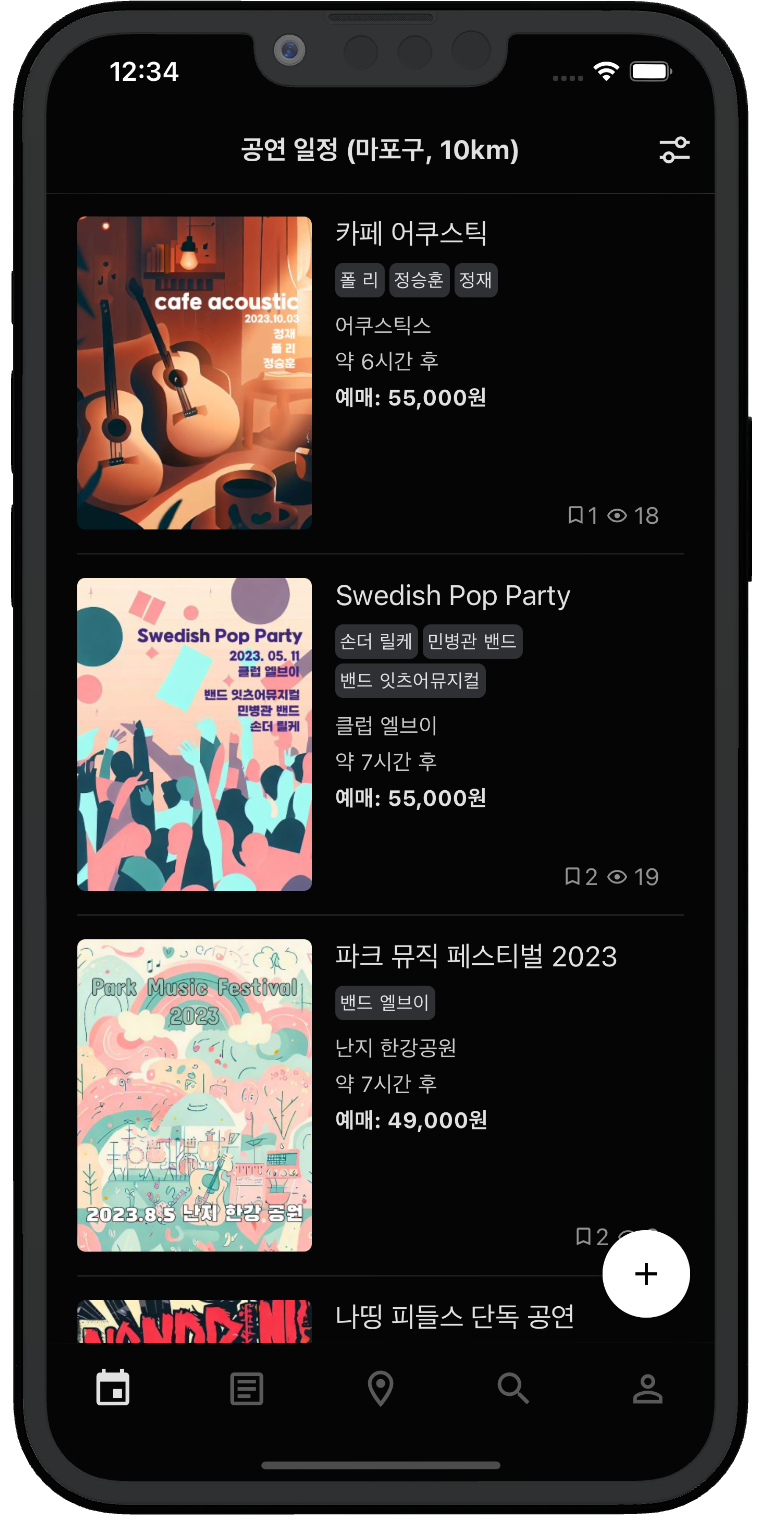This screenshot has height=1521, width=759.
Task: Select the 밴드 엘브이 artist chip
Action: pos(385,1003)
